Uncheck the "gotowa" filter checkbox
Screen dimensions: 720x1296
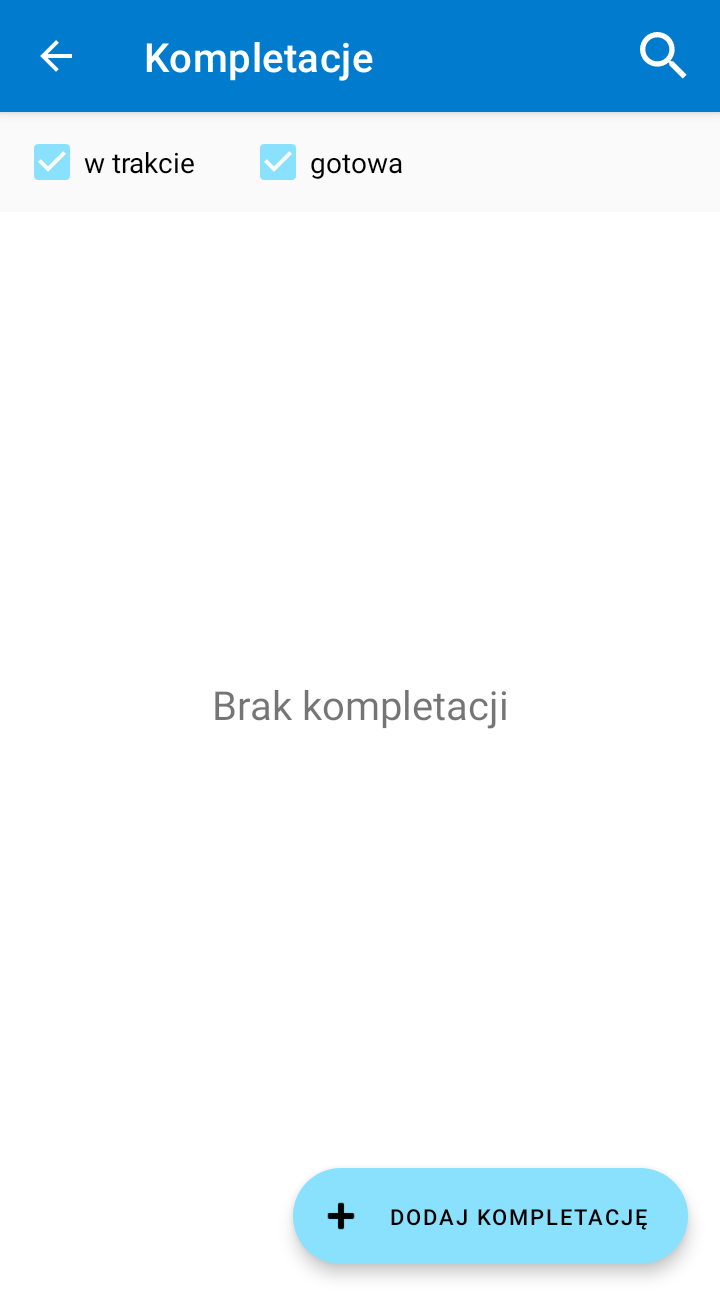278,162
